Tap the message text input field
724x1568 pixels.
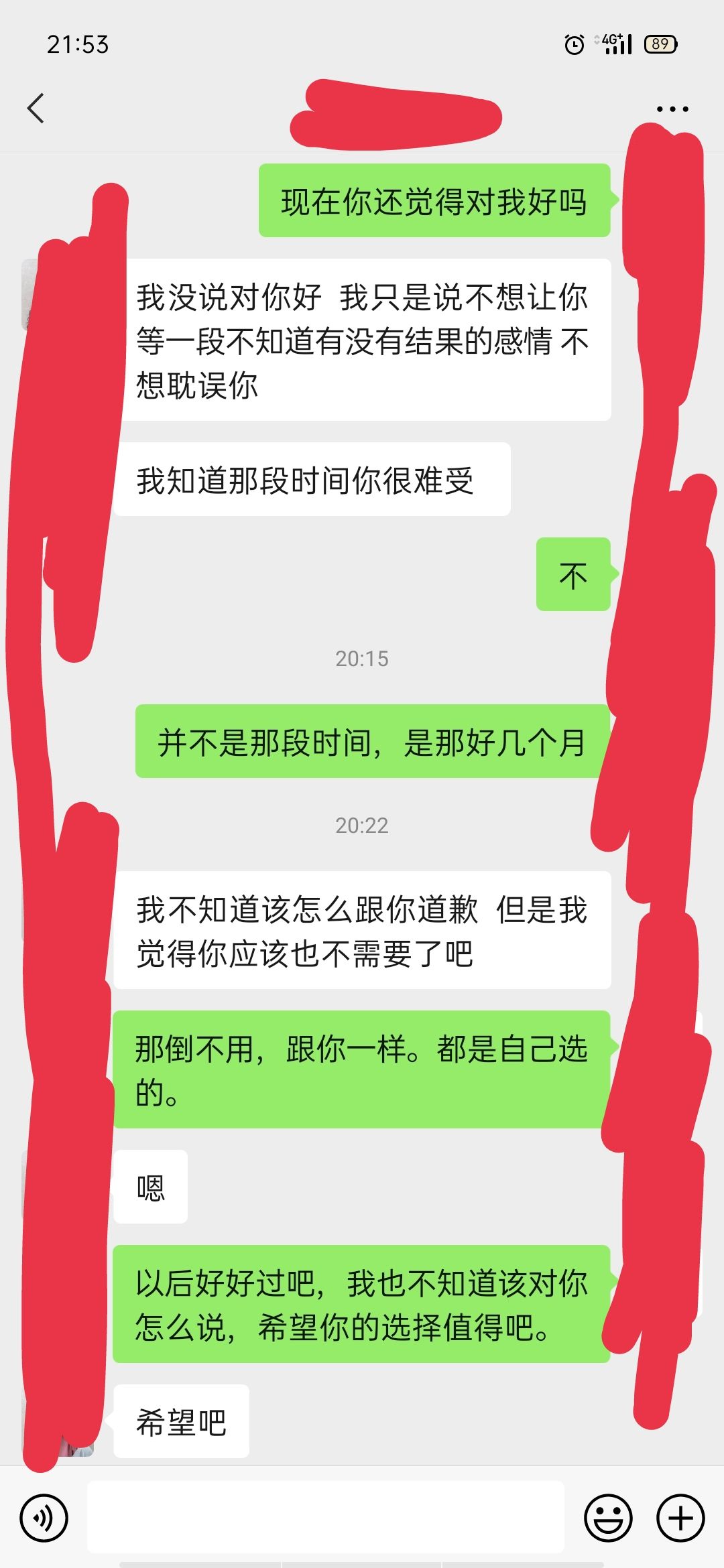(326, 1518)
